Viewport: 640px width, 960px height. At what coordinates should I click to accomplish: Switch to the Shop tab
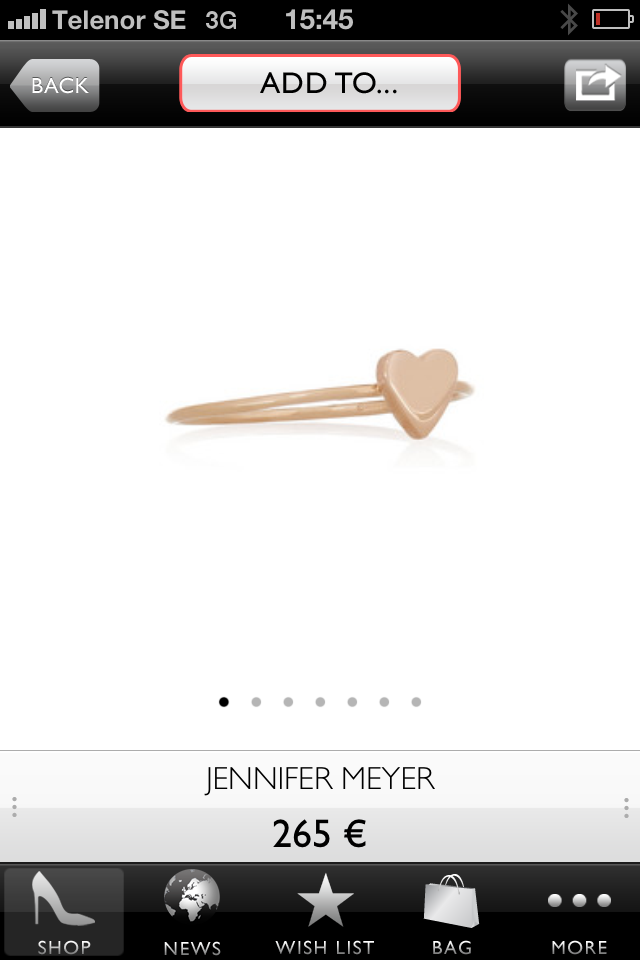tap(64, 912)
